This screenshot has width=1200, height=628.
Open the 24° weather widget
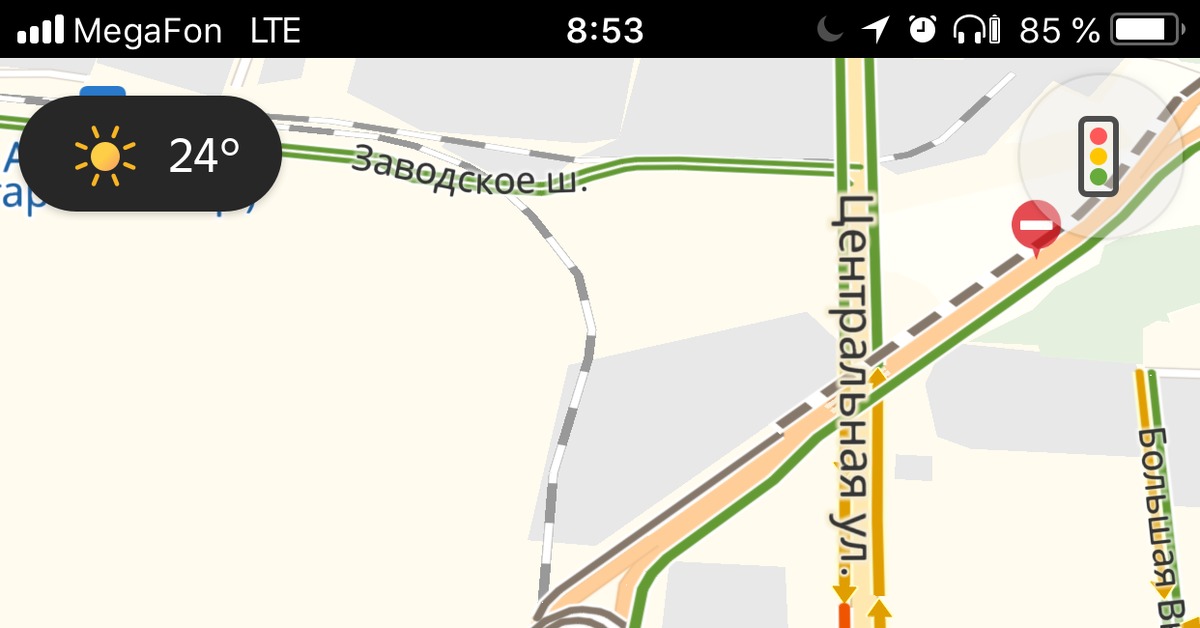click(151, 154)
